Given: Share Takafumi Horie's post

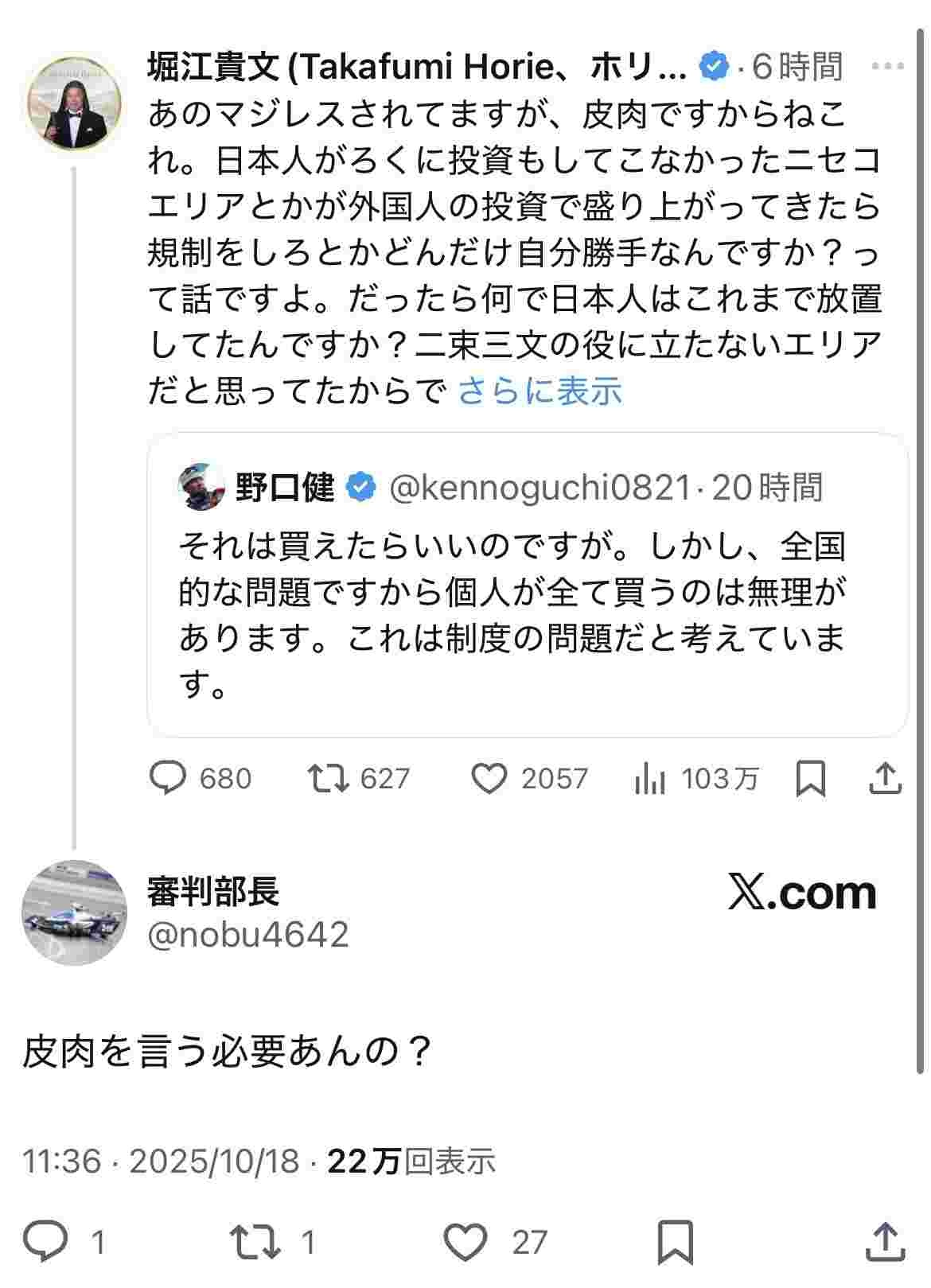Looking at the screenshot, I should [x=885, y=778].
